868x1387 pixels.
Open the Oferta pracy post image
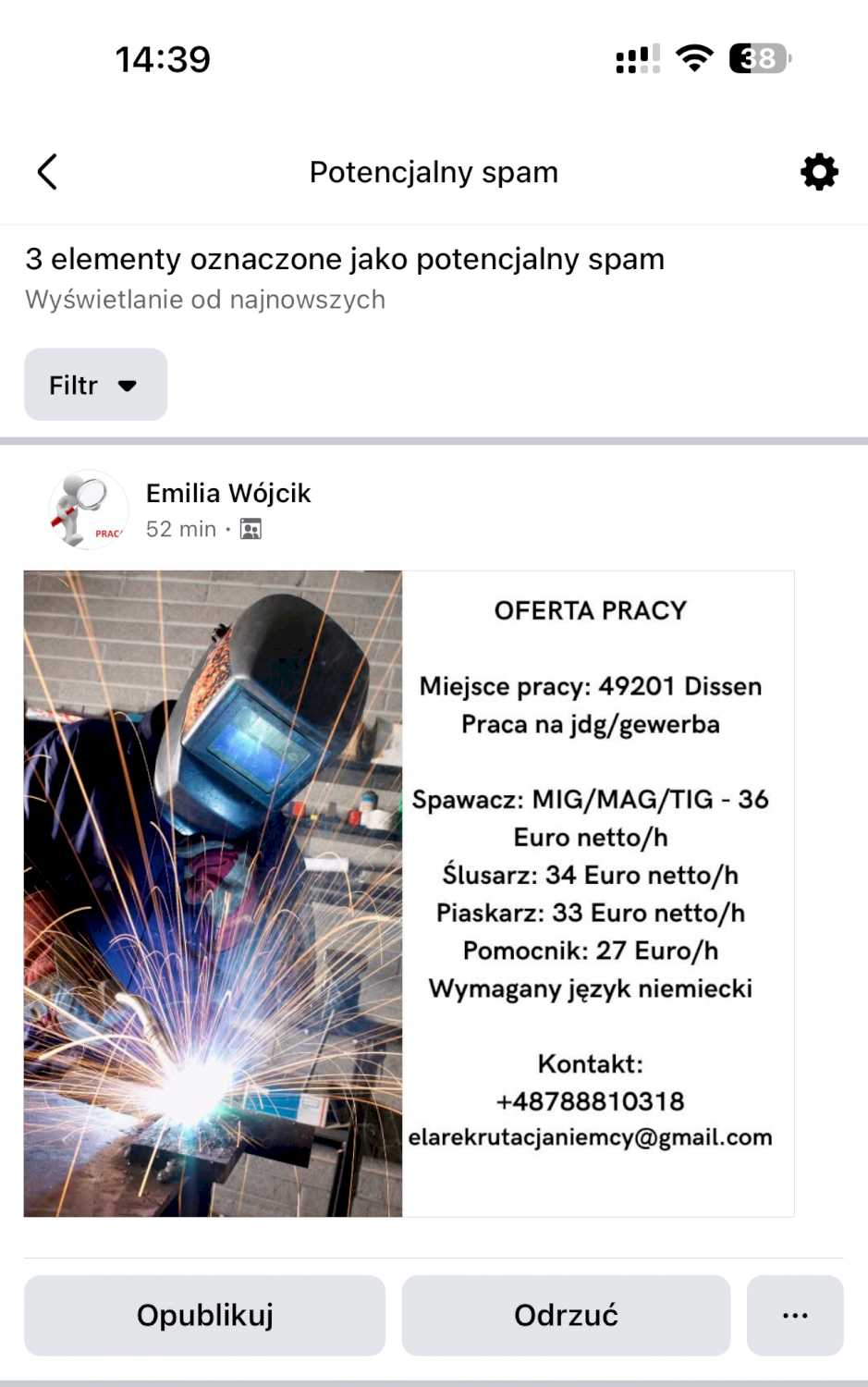409,893
